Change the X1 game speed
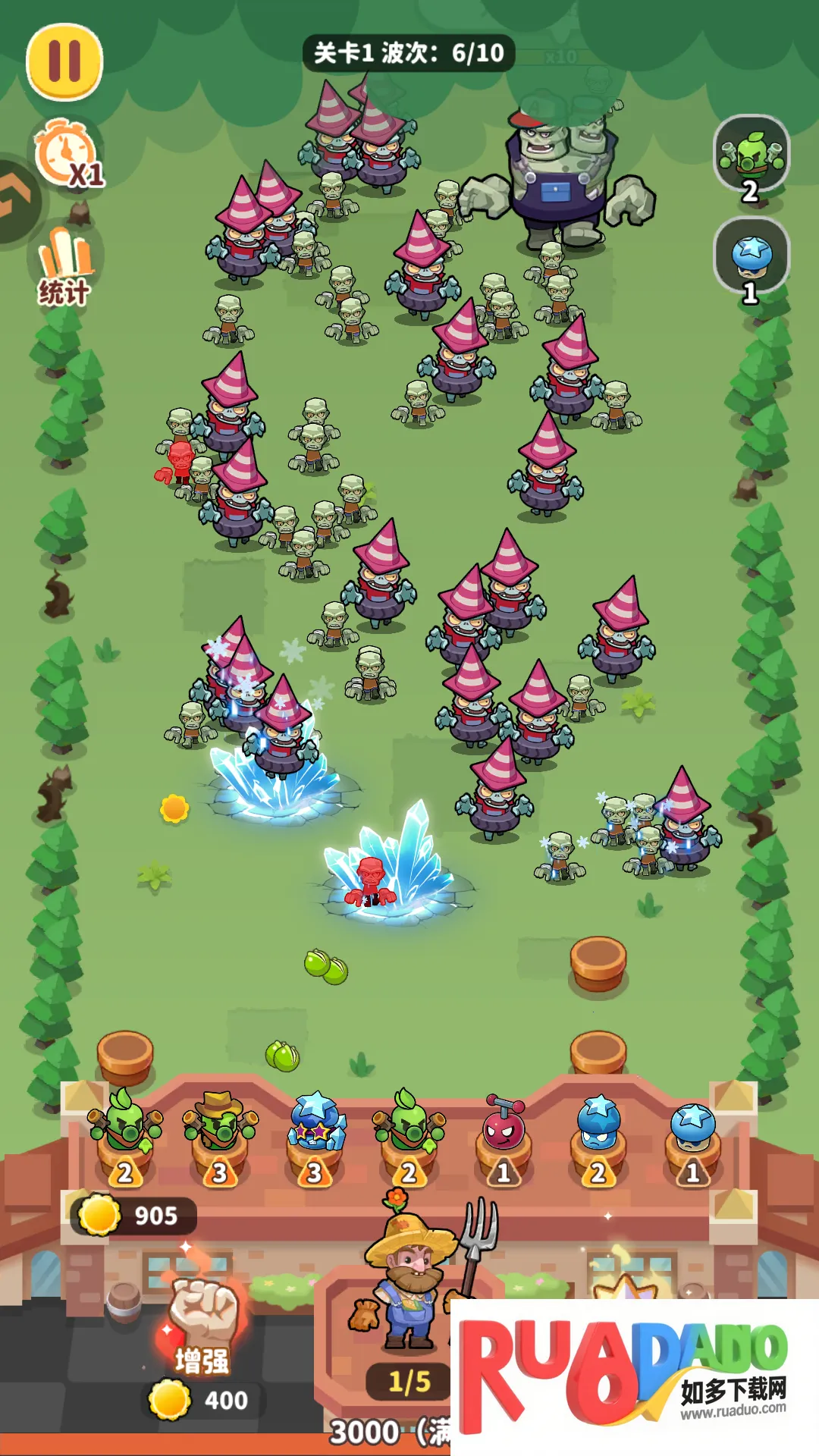819x1456 pixels. pyautogui.click(x=68, y=154)
